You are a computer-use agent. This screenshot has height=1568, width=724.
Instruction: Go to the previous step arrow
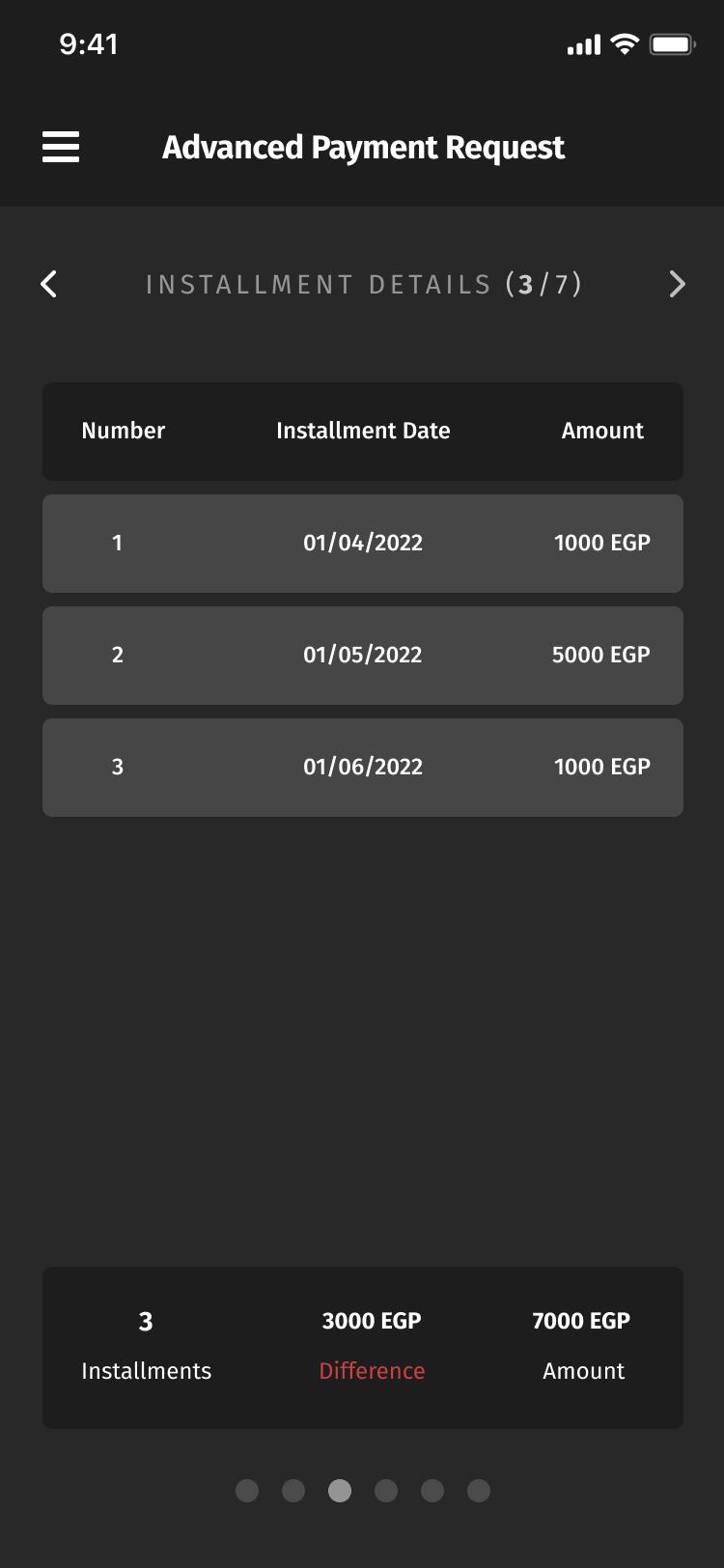tap(49, 284)
